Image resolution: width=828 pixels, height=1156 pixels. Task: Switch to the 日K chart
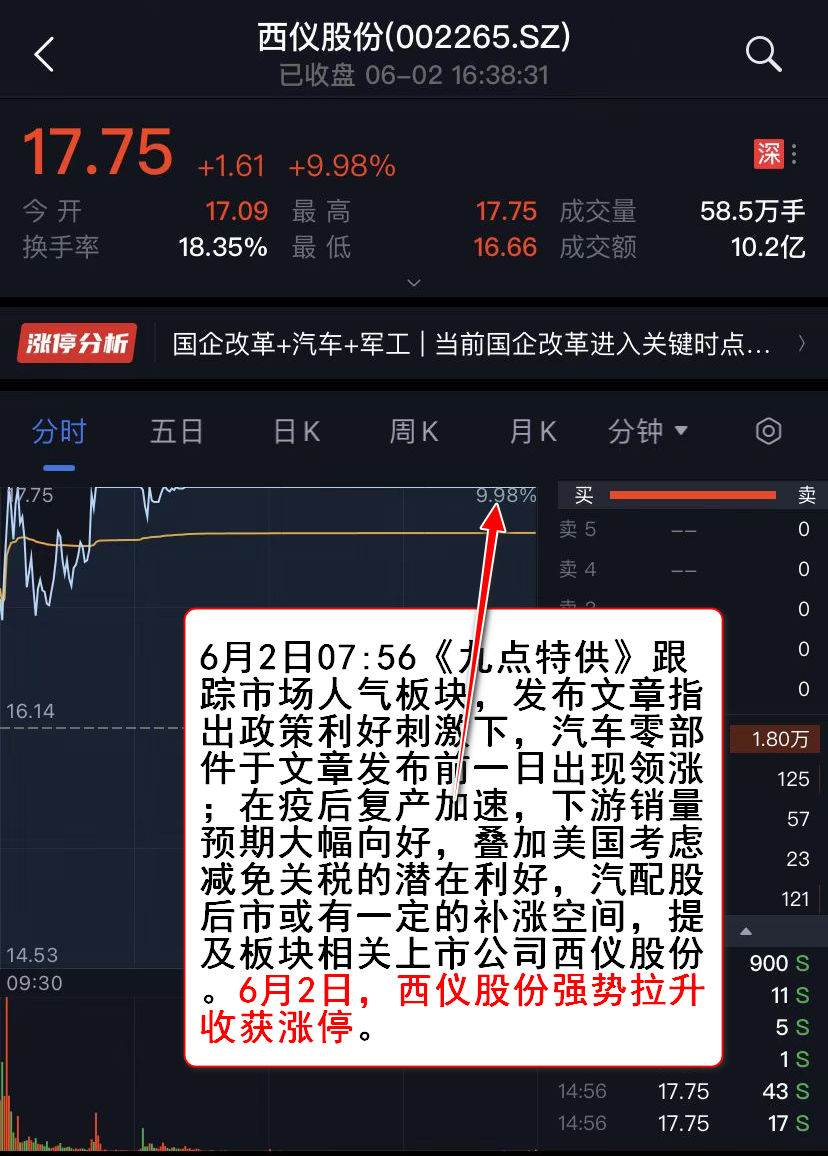click(x=296, y=432)
